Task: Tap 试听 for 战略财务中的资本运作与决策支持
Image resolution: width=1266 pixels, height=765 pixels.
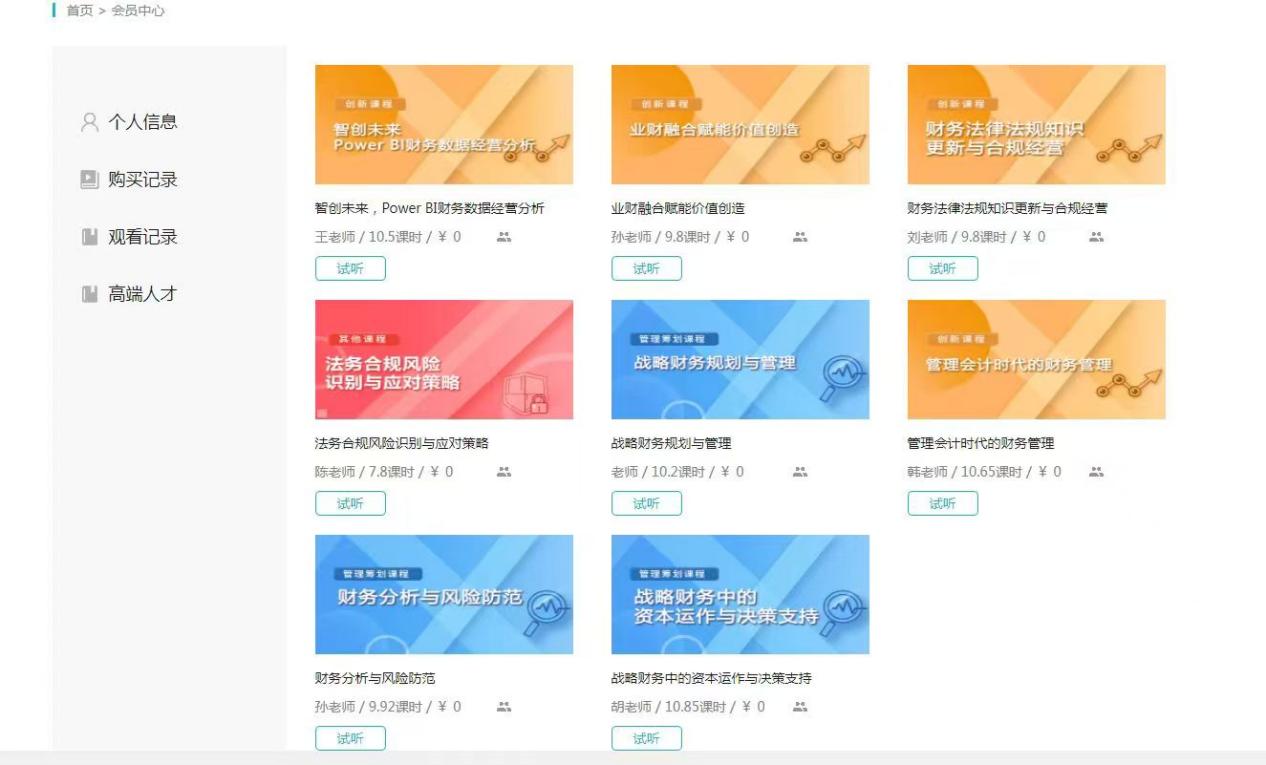Action: [x=646, y=738]
